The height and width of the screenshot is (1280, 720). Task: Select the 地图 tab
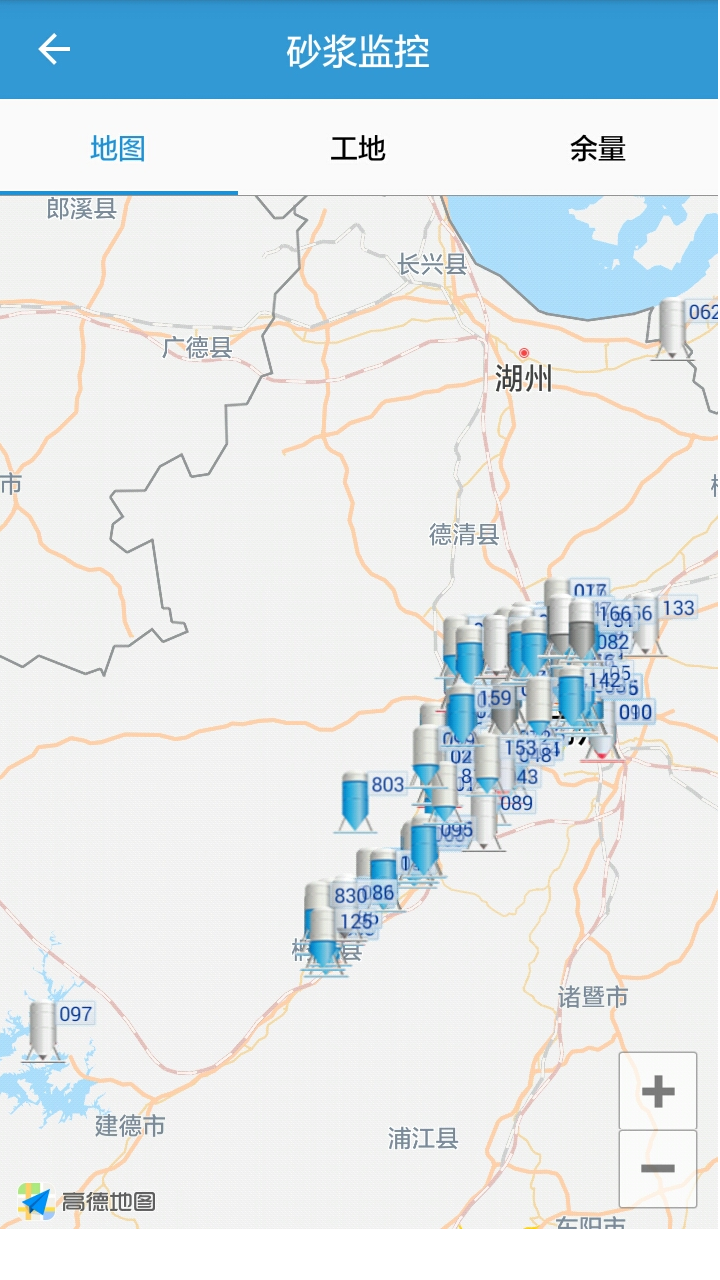(118, 149)
